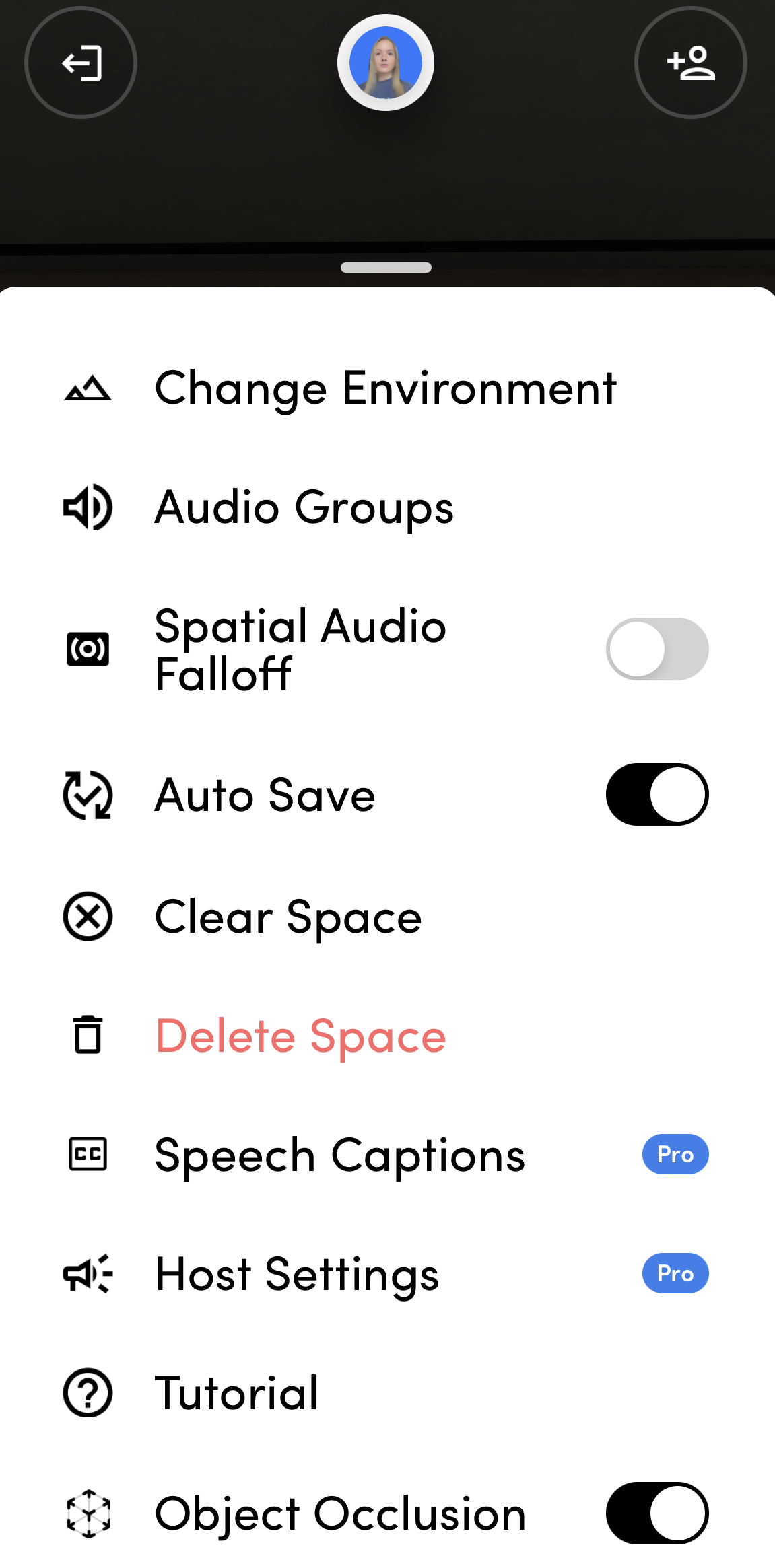Launch the Tutorial
The image size is (775, 1568).
[387, 1393]
